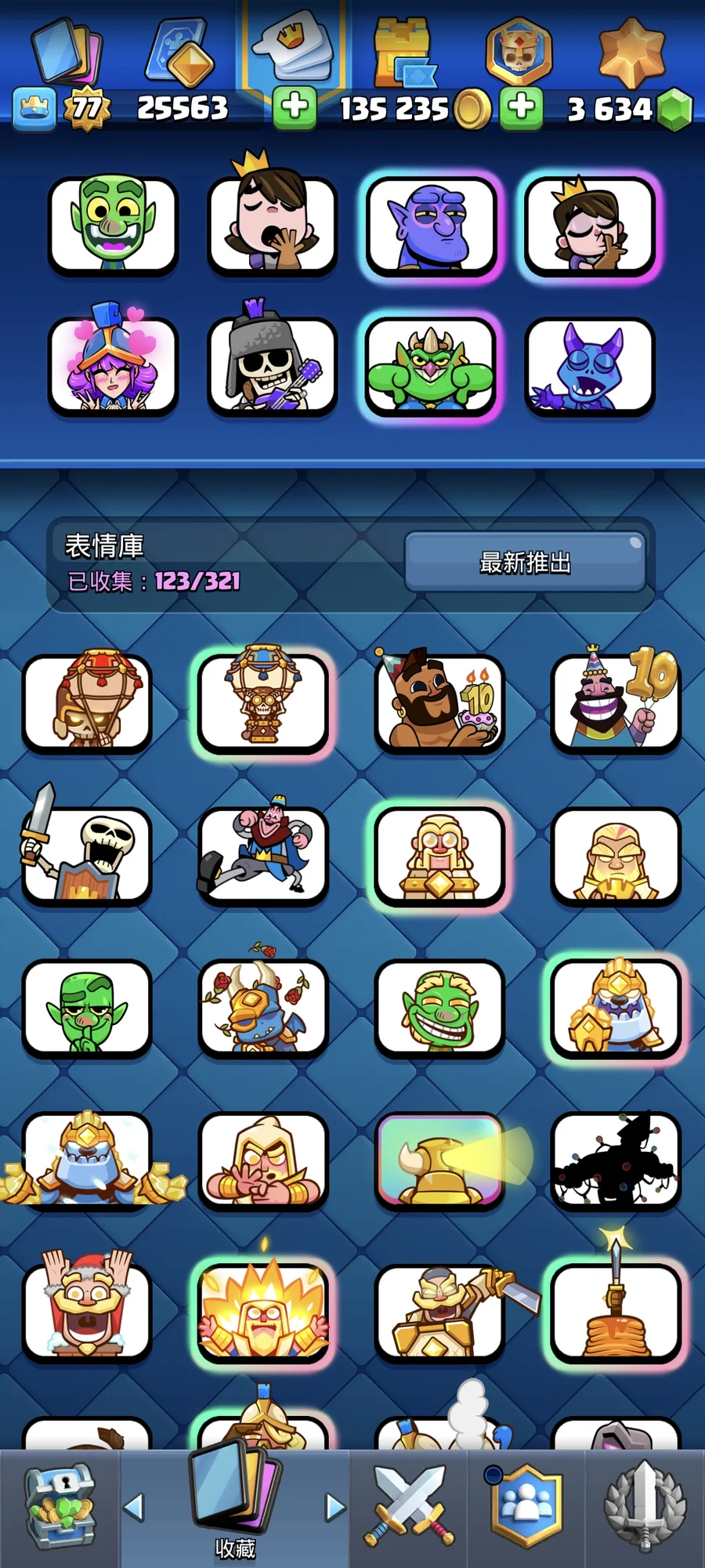
Task: Add more gold coins with plus button
Action: click(295, 107)
